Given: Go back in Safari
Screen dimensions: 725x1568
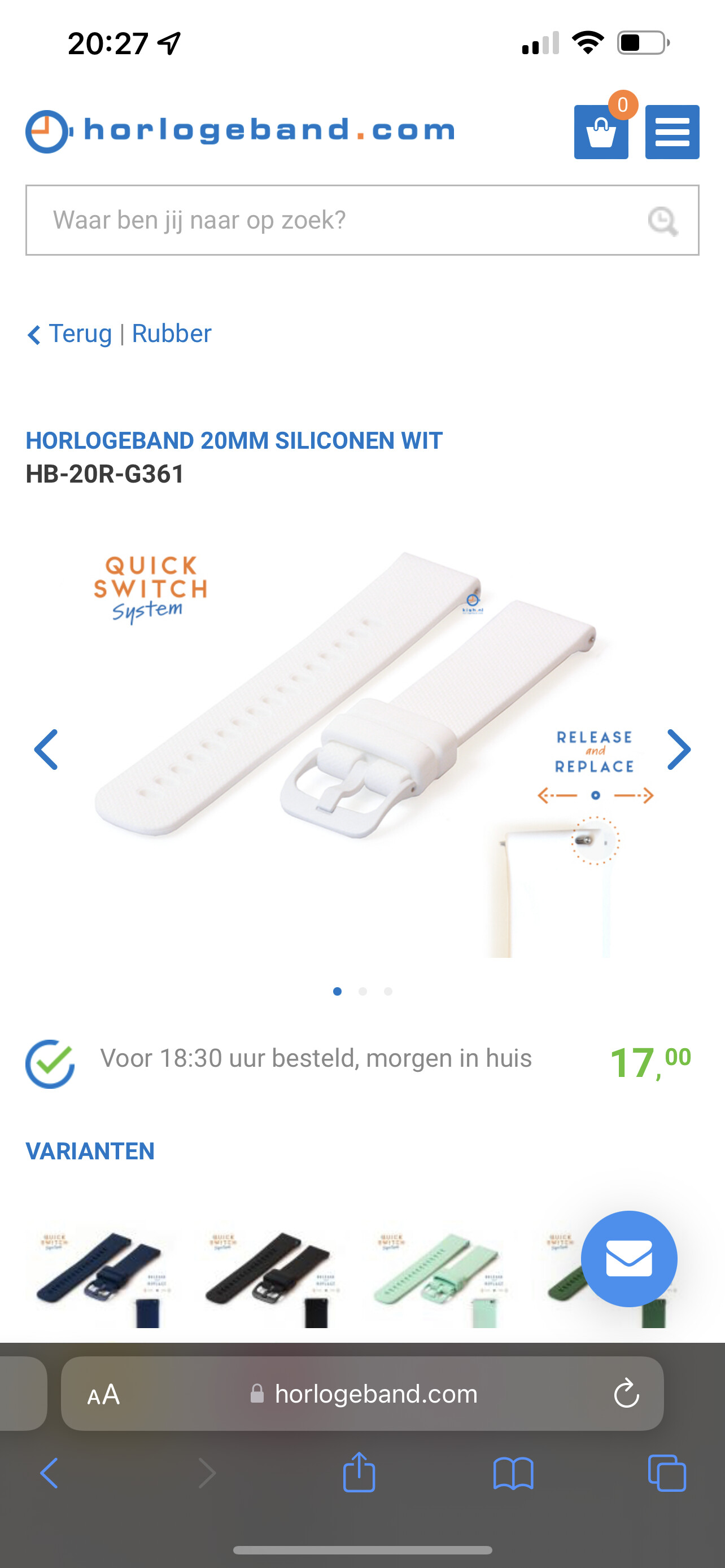Looking at the screenshot, I should 49,1473.
